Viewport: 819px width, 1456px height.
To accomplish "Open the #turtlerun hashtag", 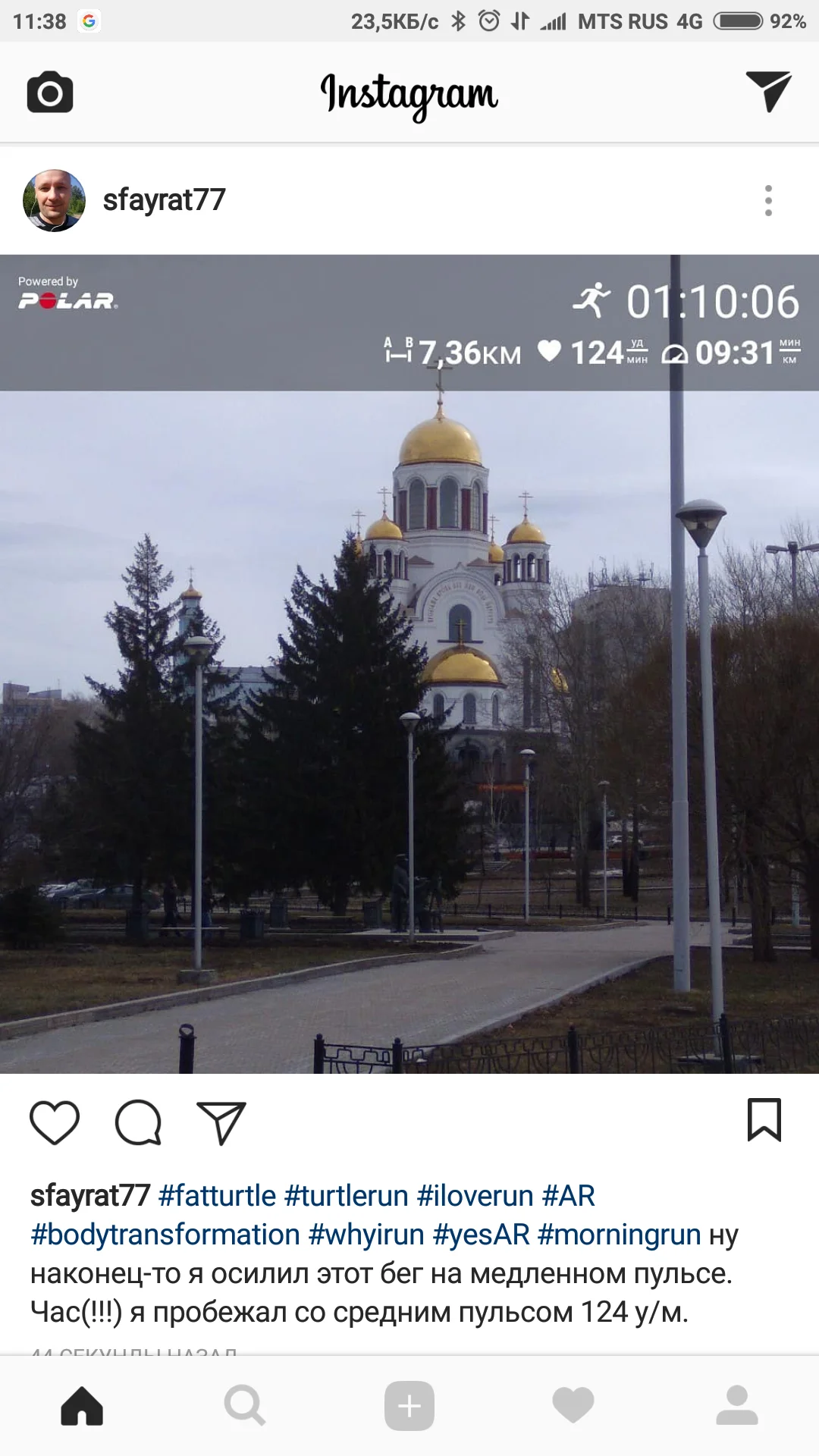I will (346, 1196).
